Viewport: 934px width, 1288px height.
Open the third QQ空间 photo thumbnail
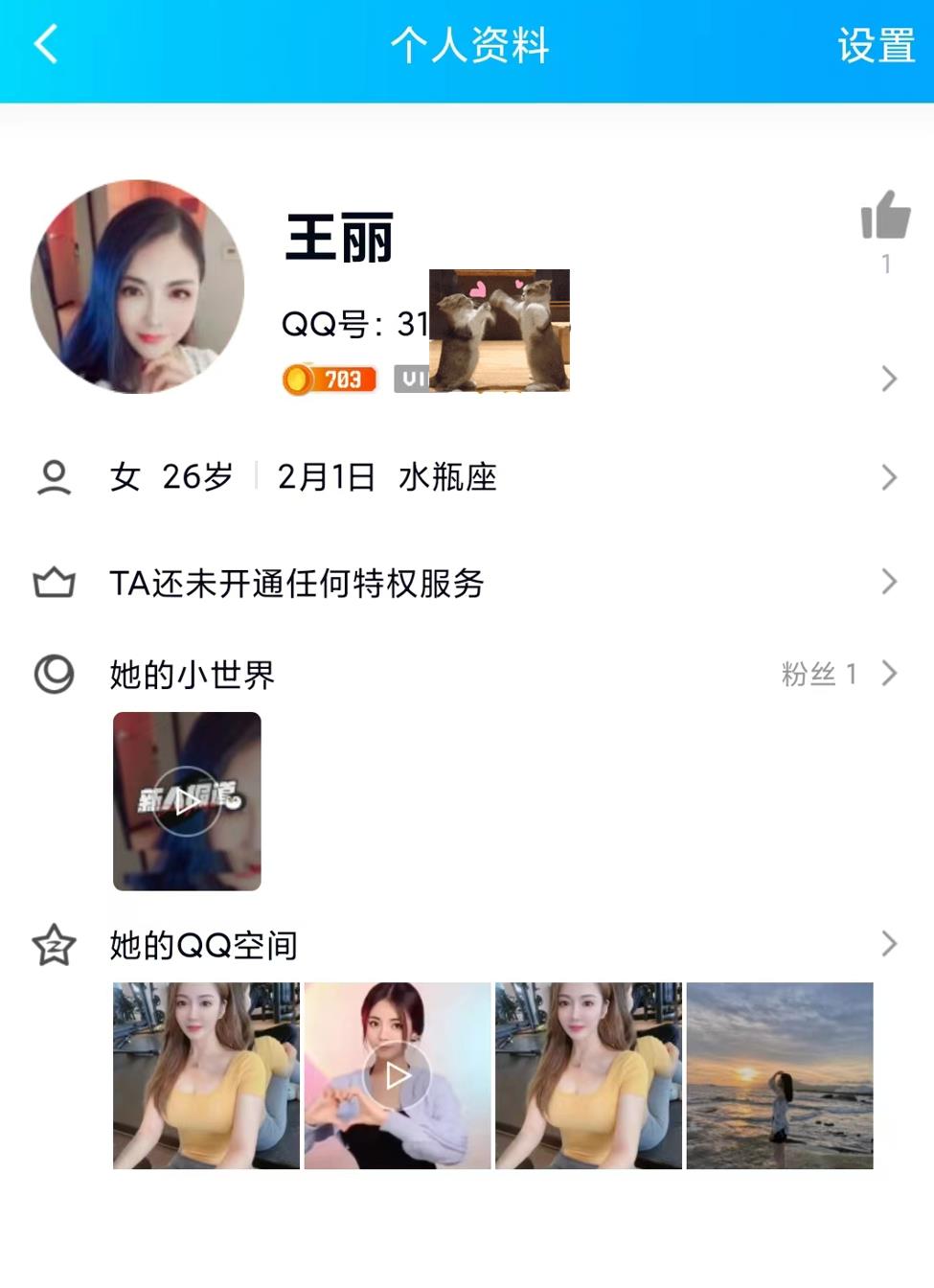(x=588, y=1075)
